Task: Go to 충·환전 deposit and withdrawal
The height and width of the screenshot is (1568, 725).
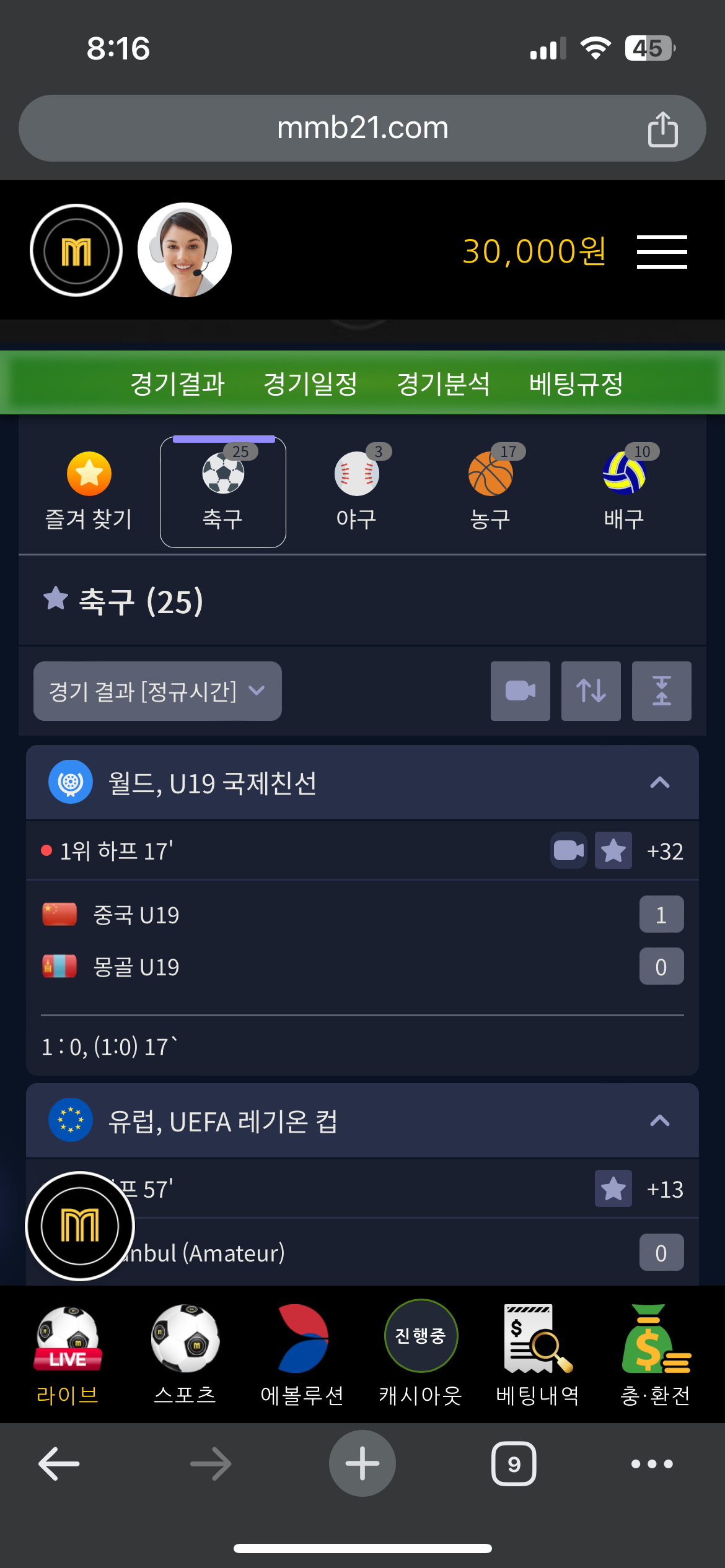Action: [x=655, y=1354]
